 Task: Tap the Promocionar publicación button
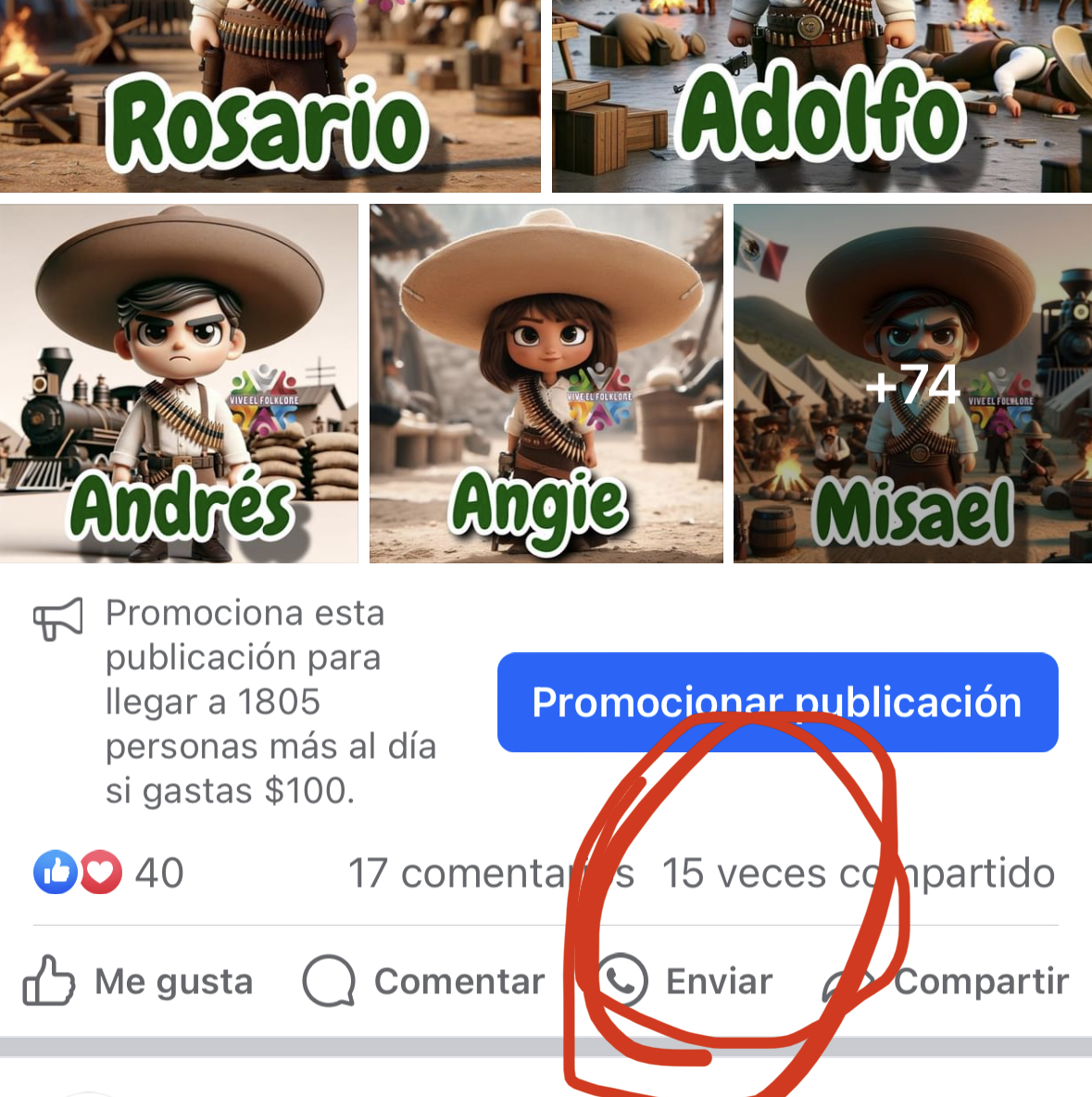[777, 702]
